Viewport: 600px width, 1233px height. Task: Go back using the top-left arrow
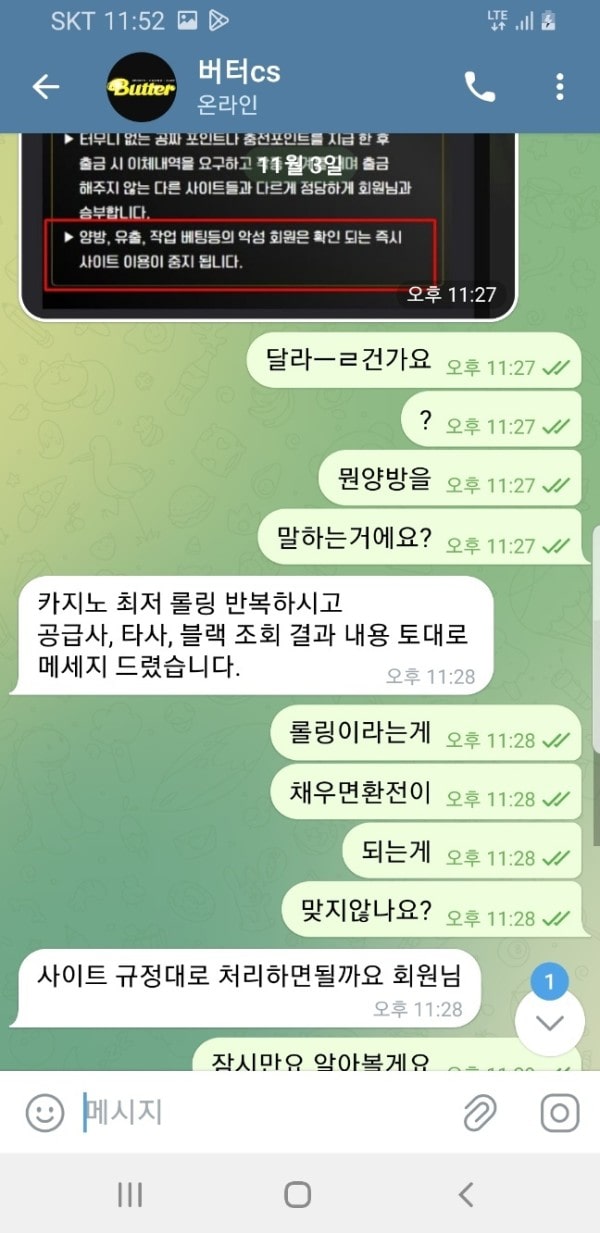46,87
